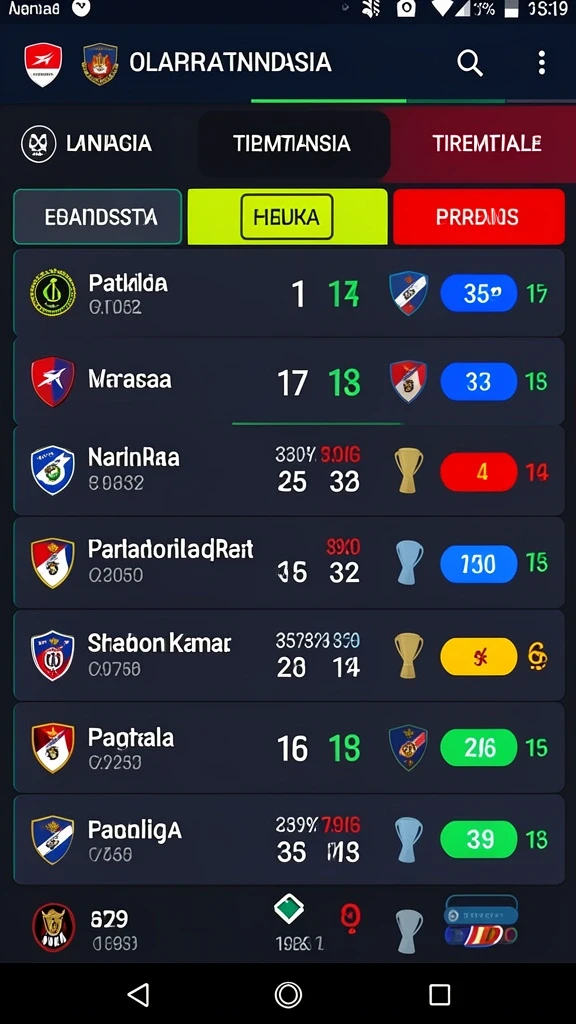Go back with the system back button
576x1024 pixels.
138,994
